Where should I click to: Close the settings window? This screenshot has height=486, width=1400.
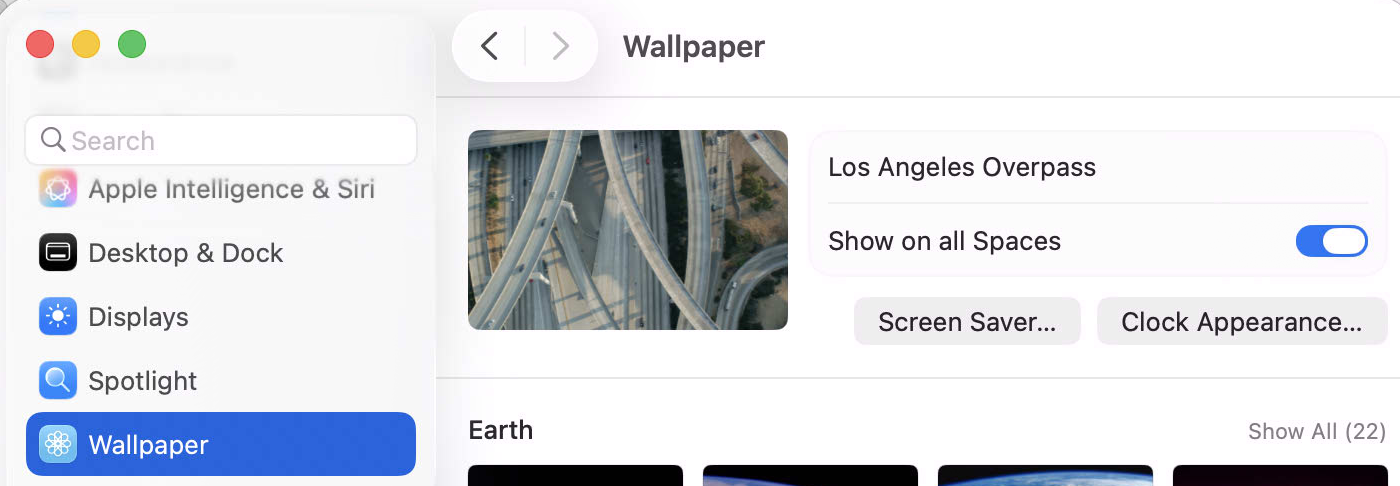[x=39, y=44]
